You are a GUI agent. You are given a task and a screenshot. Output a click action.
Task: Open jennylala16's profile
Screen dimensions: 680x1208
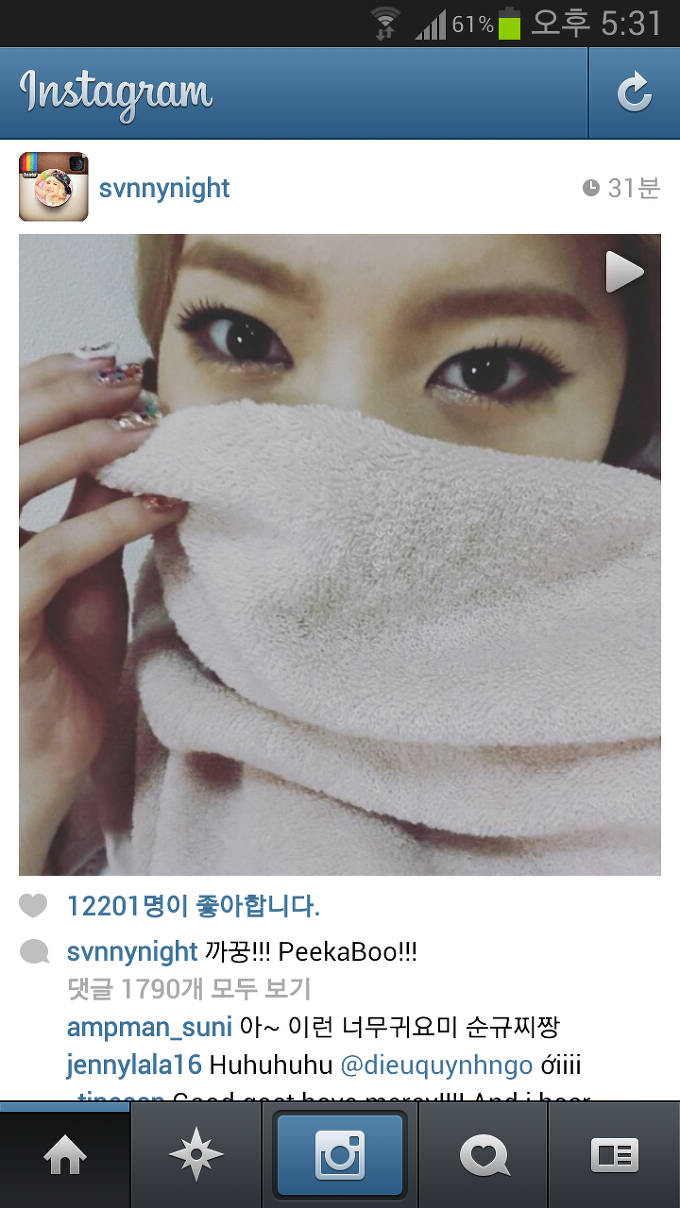[134, 1064]
